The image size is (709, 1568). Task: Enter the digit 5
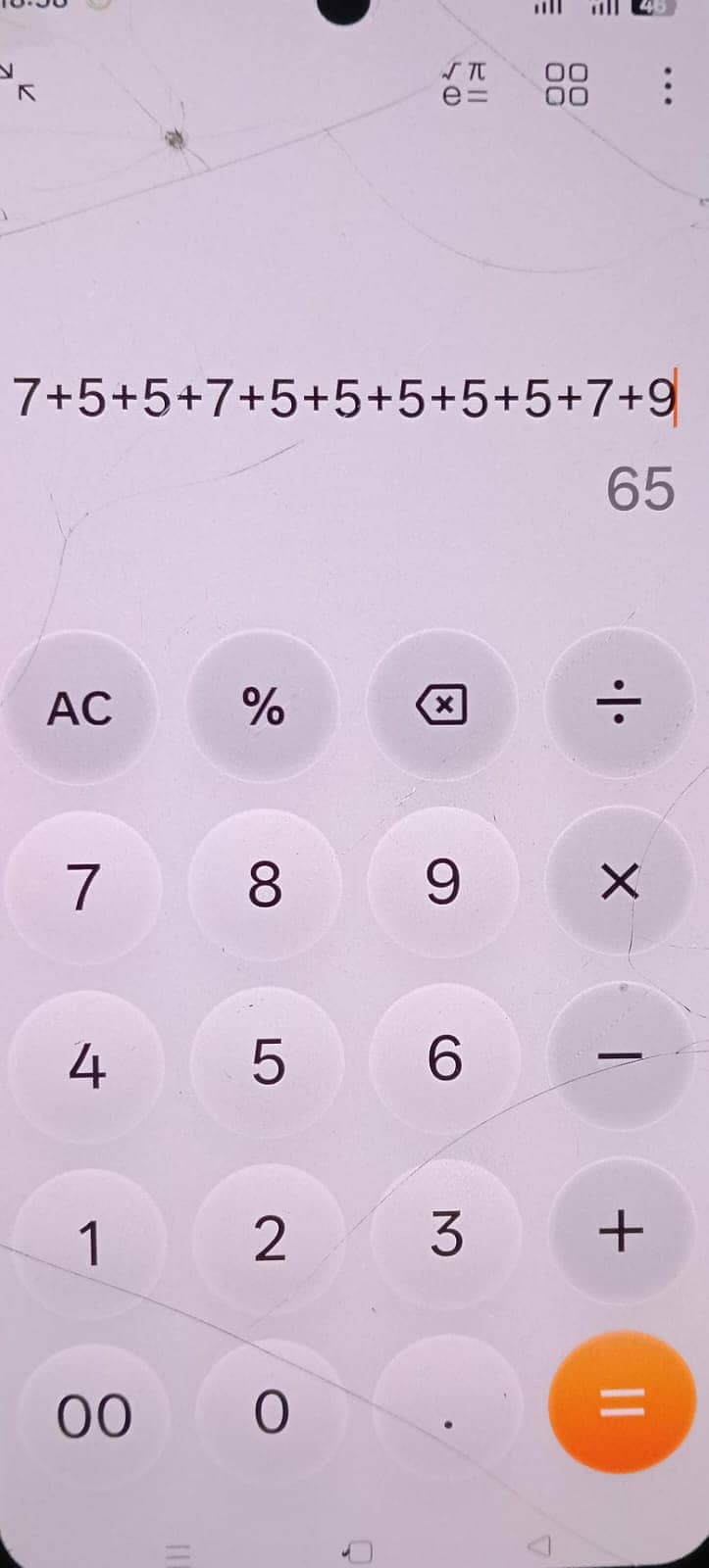(x=268, y=1061)
